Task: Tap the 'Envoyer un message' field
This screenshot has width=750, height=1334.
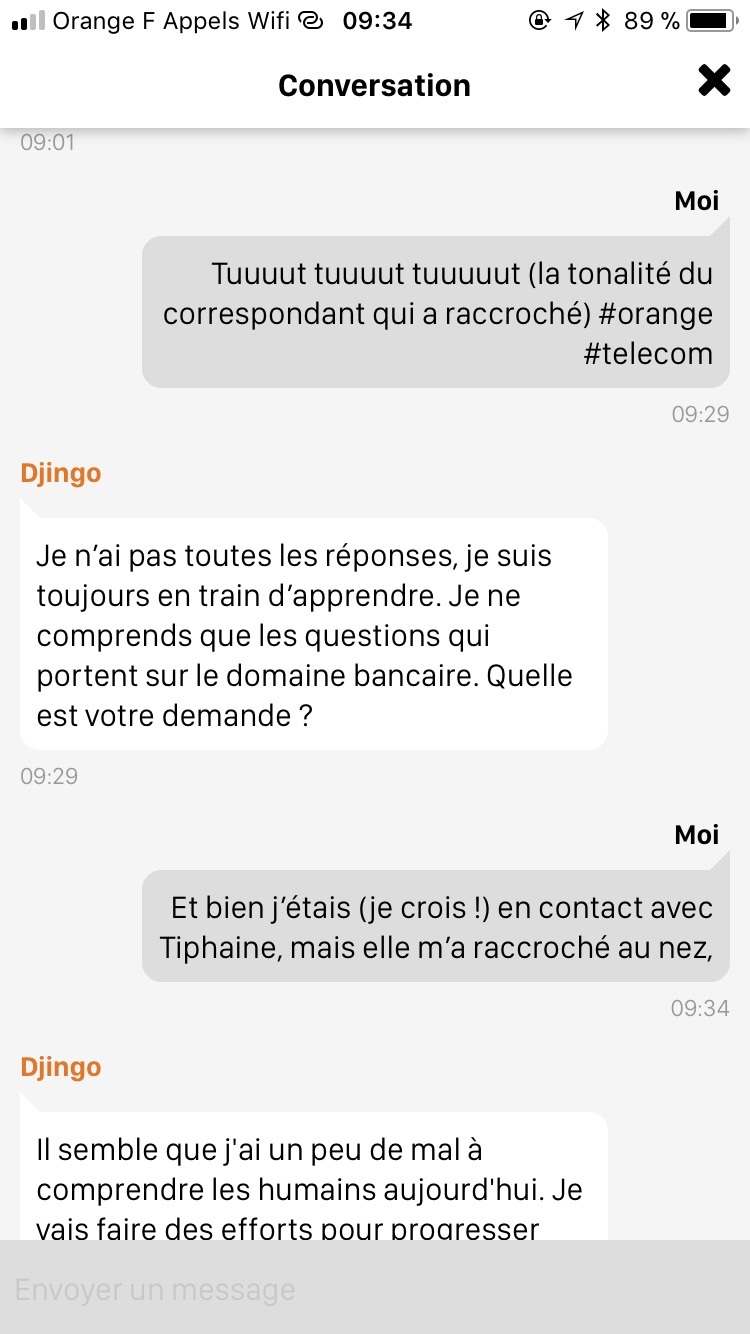Action: coord(375,1288)
